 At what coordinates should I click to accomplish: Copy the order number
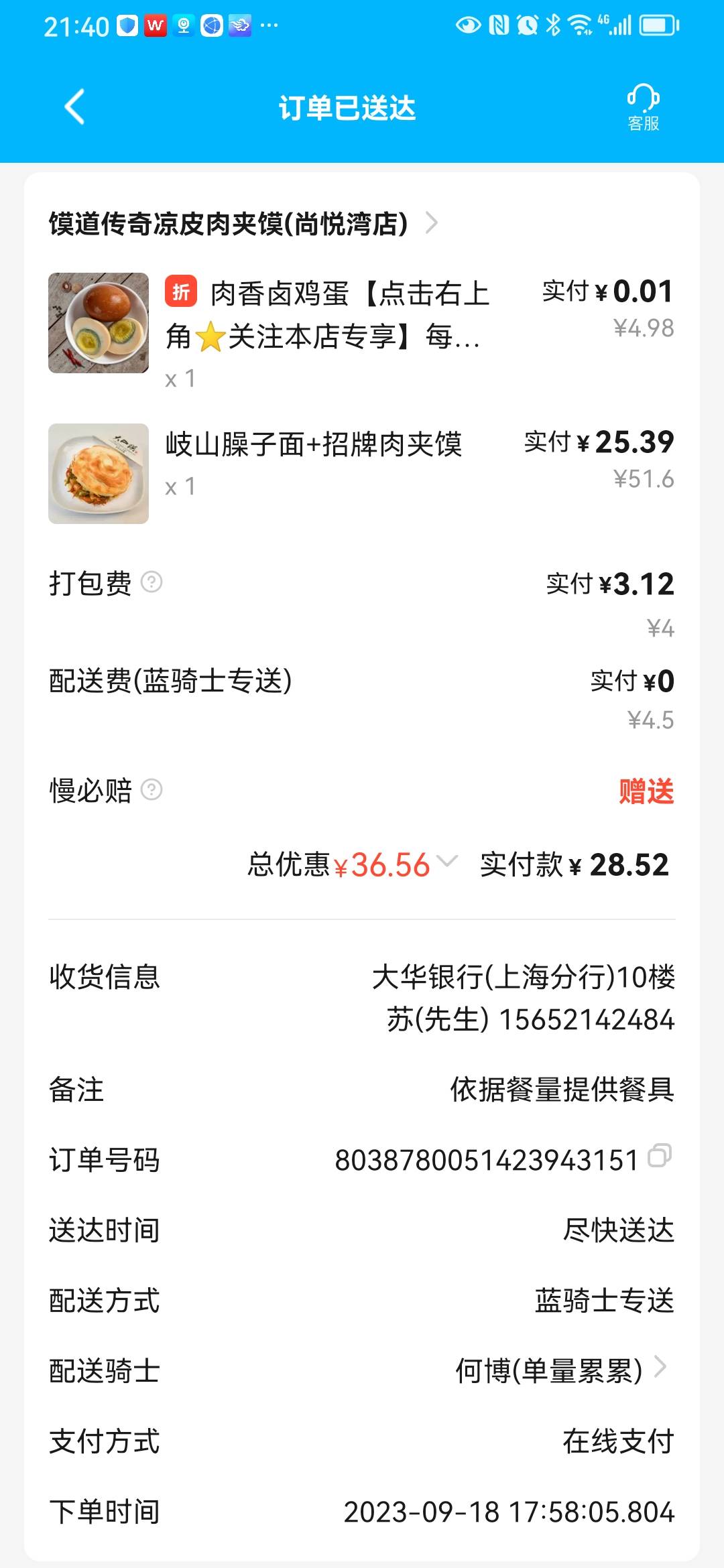click(660, 1157)
